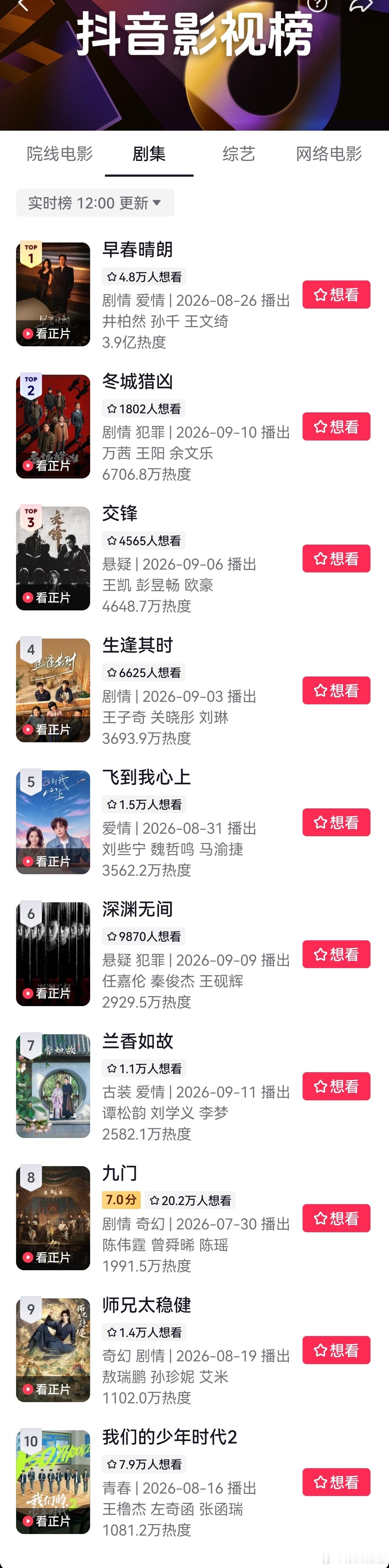The width and height of the screenshot is (389, 1568).
Task: Open the 深渊无间 series entry
Action: click(138, 909)
